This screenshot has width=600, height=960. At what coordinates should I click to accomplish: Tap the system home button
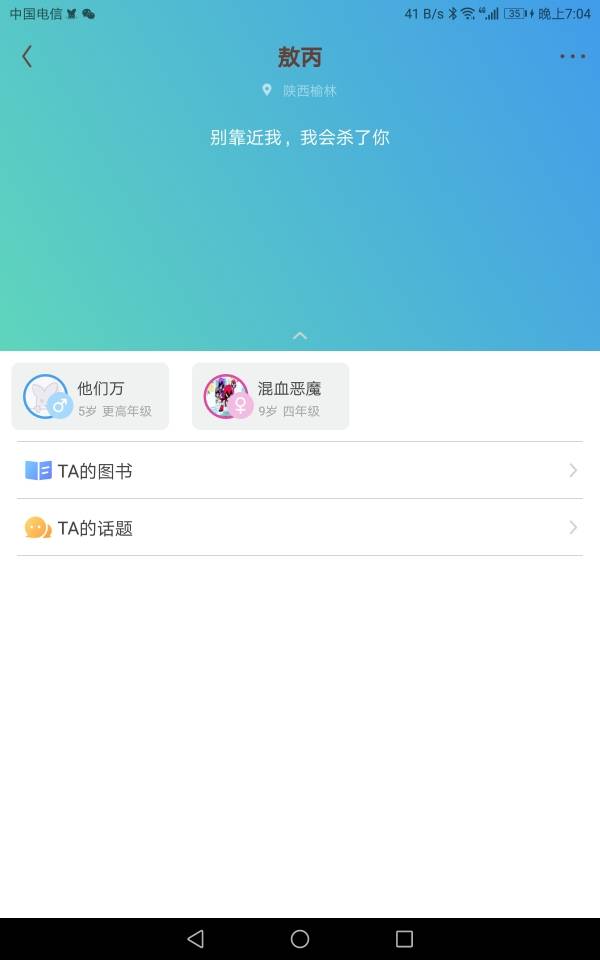300,939
